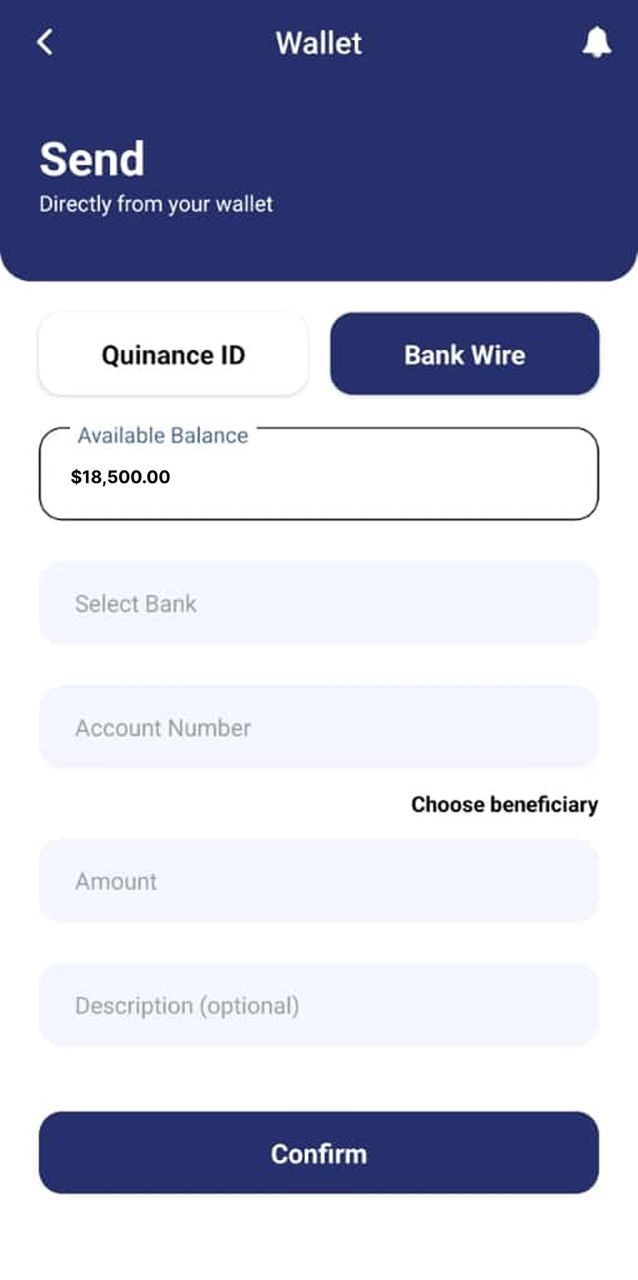Focus the Account Number field
The image size is (638, 1280).
(318, 727)
